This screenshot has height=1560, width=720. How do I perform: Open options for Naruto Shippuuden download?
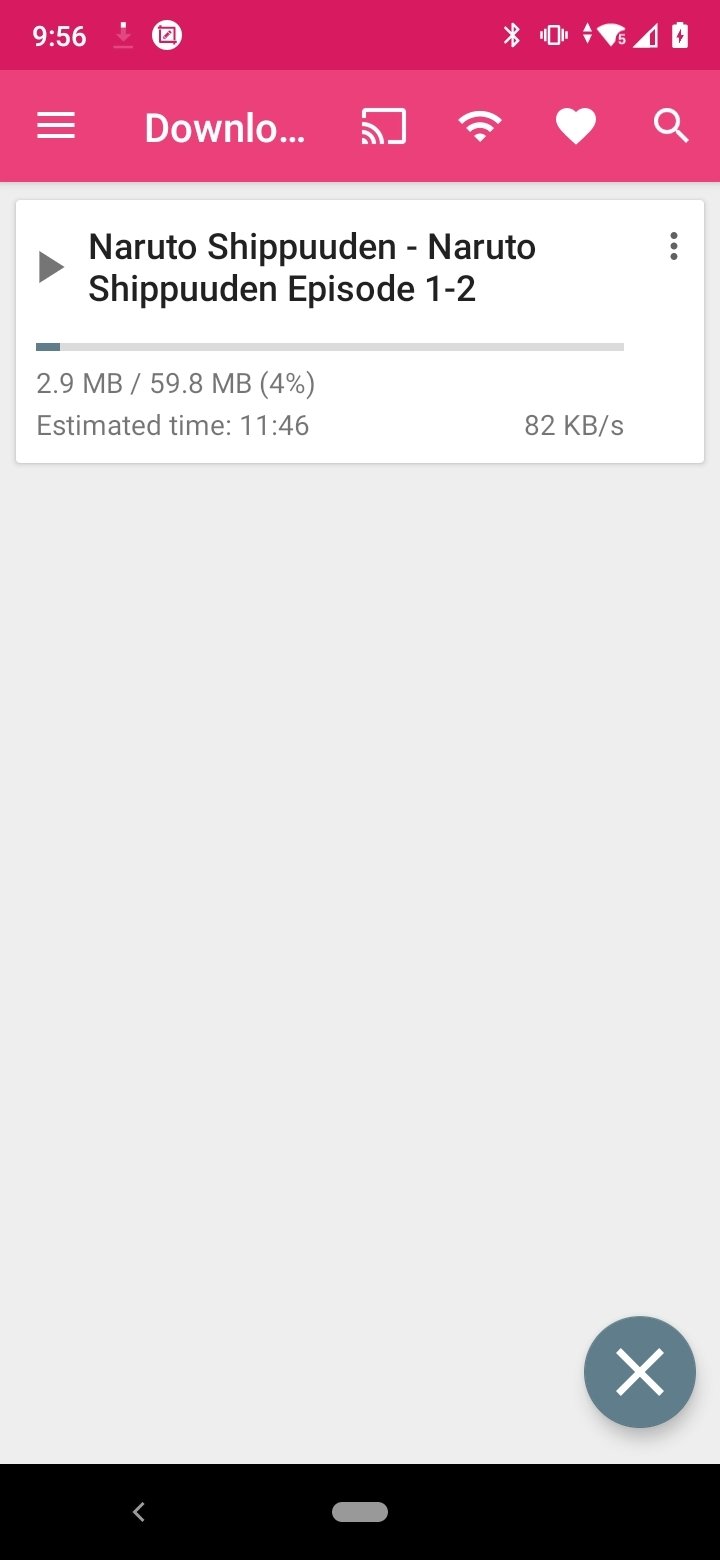tap(674, 246)
